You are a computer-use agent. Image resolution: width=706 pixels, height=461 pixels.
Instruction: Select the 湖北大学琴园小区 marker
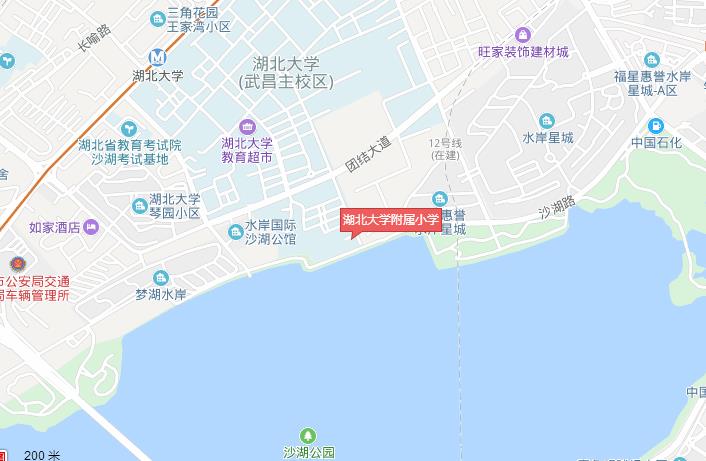click(x=139, y=206)
